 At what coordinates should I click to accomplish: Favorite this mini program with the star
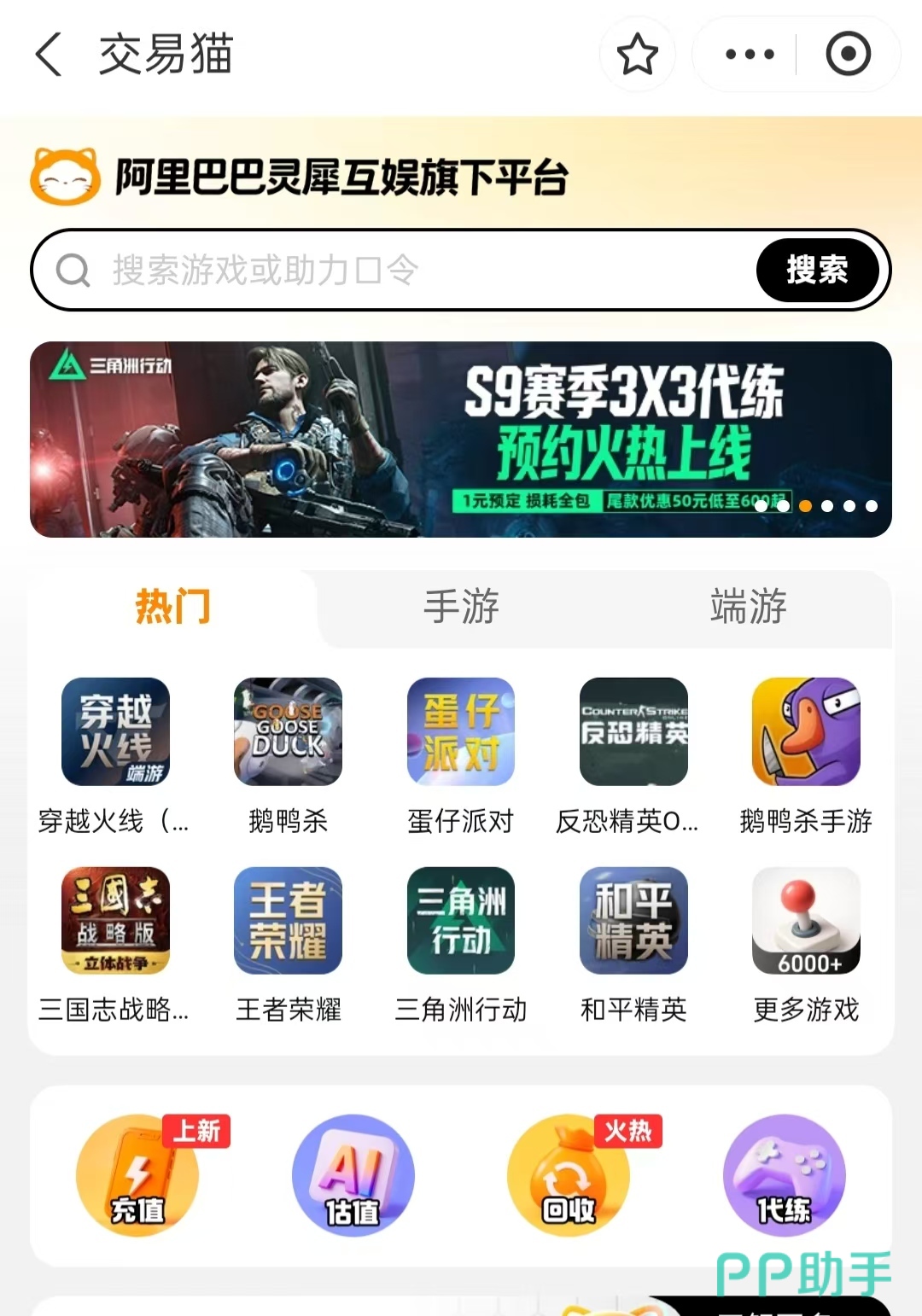click(637, 55)
